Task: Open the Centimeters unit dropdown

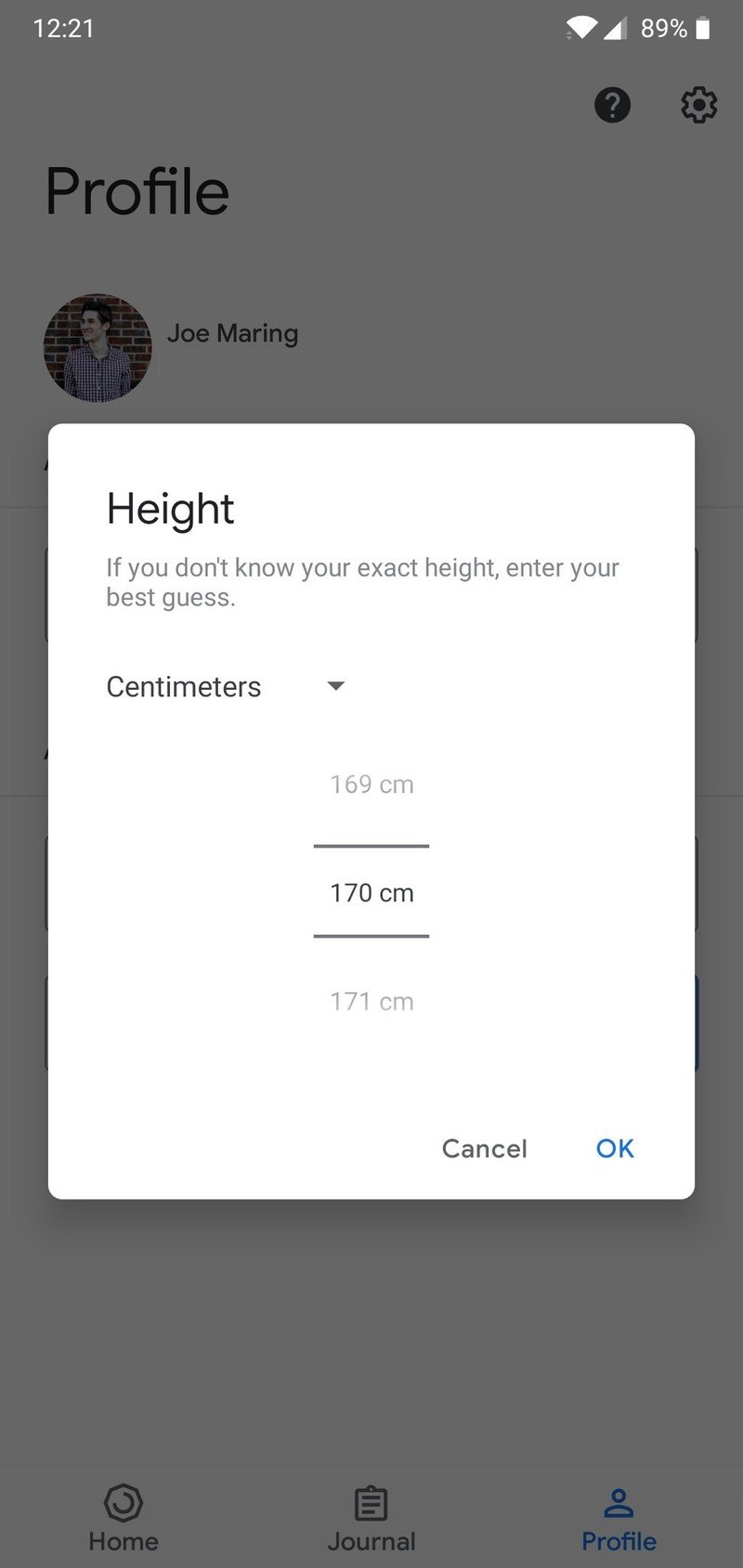Action: pyautogui.click(x=226, y=687)
